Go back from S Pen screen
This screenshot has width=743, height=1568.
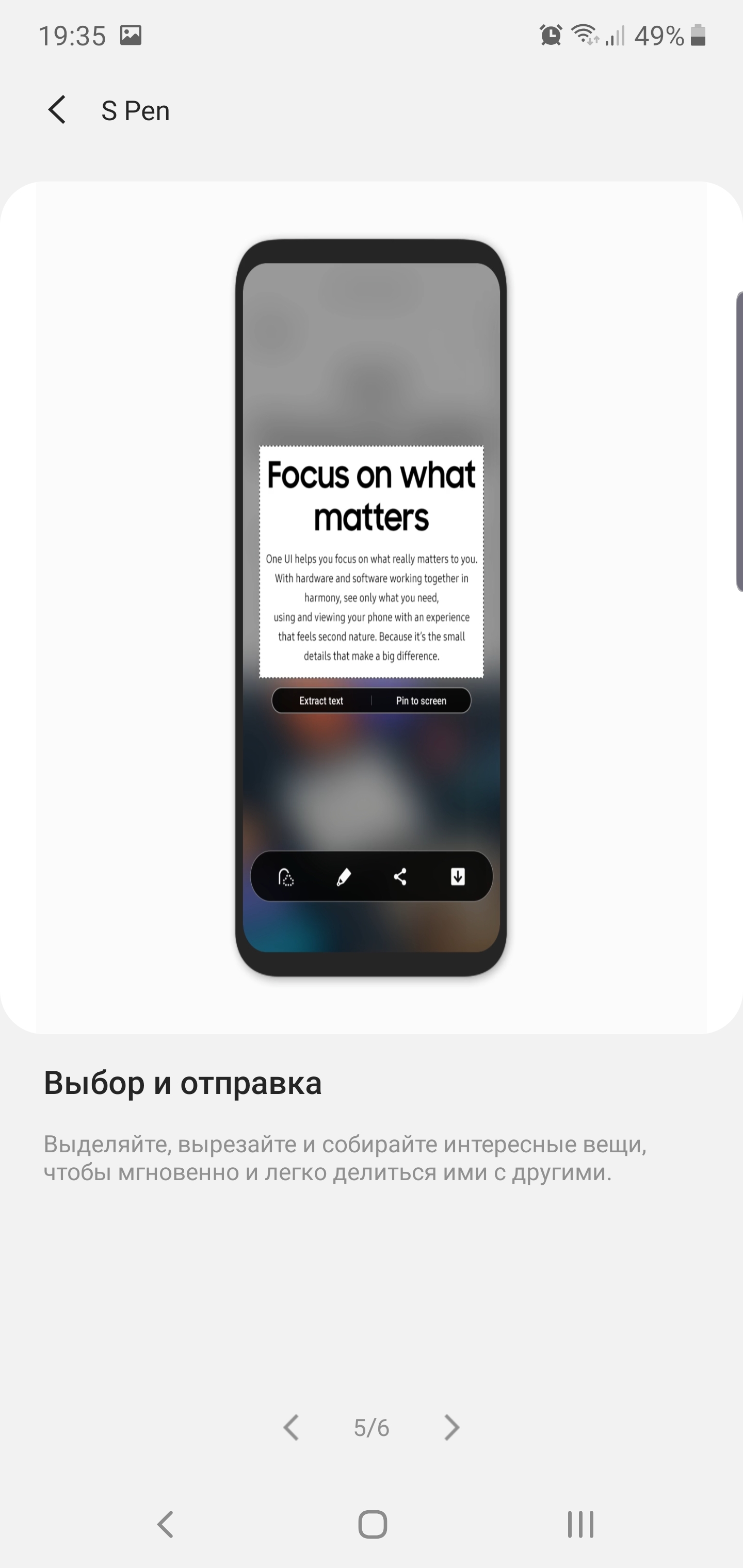point(57,110)
